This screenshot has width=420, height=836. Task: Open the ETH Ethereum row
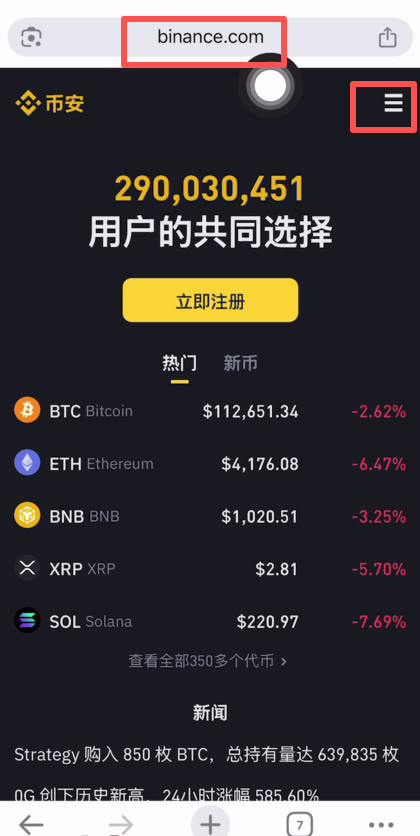pos(210,464)
